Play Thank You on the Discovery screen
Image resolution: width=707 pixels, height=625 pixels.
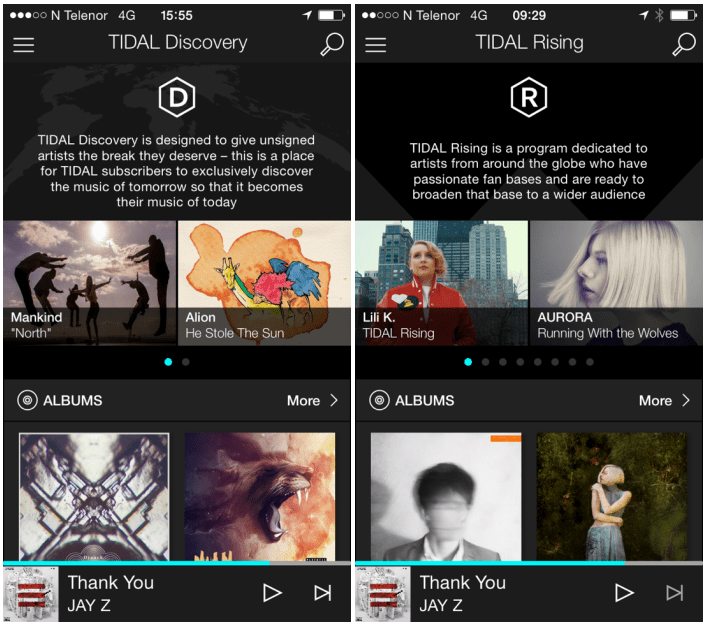coord(272,593)
